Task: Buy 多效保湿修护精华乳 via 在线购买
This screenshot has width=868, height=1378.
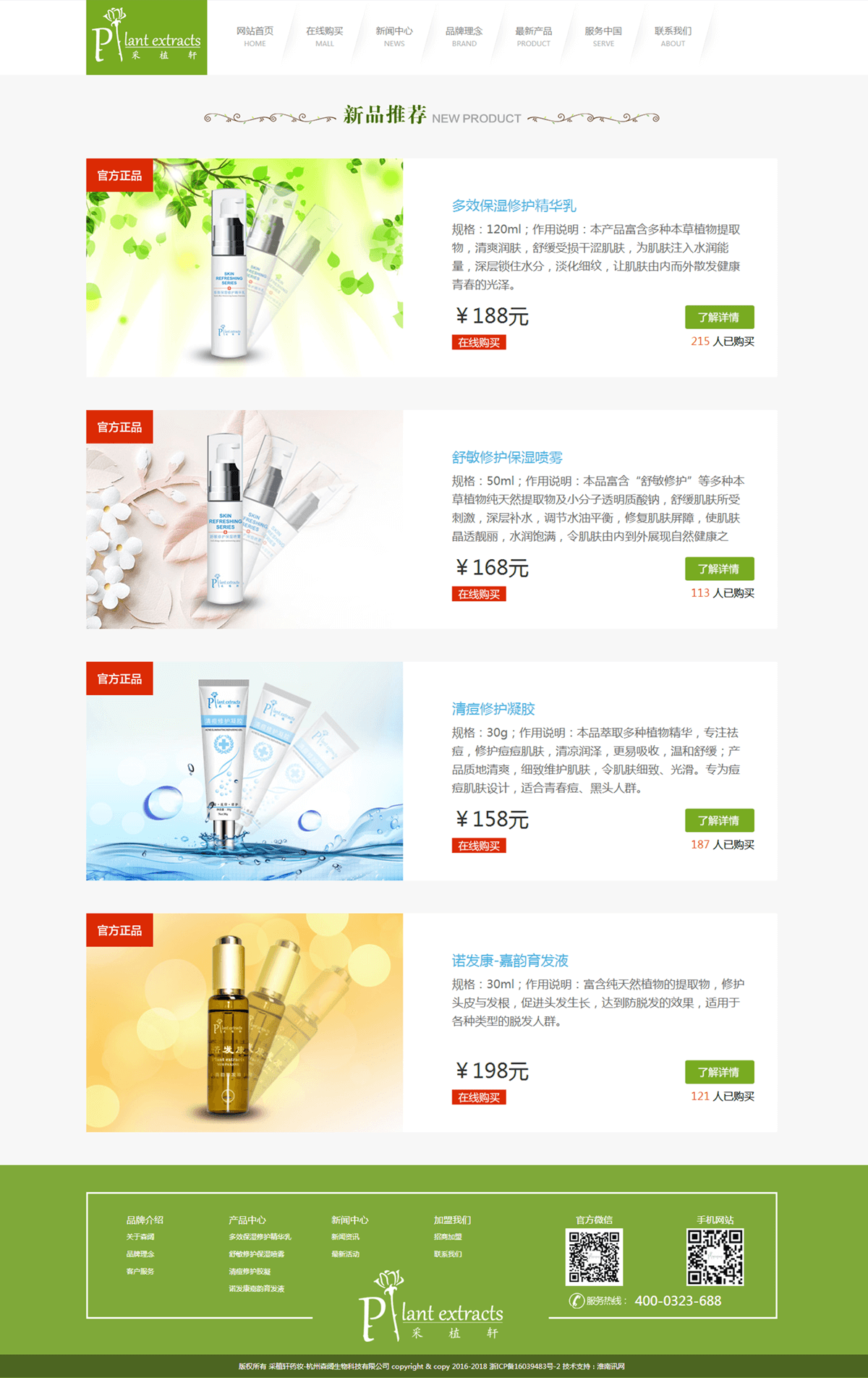Action: [x=479, y=342]
